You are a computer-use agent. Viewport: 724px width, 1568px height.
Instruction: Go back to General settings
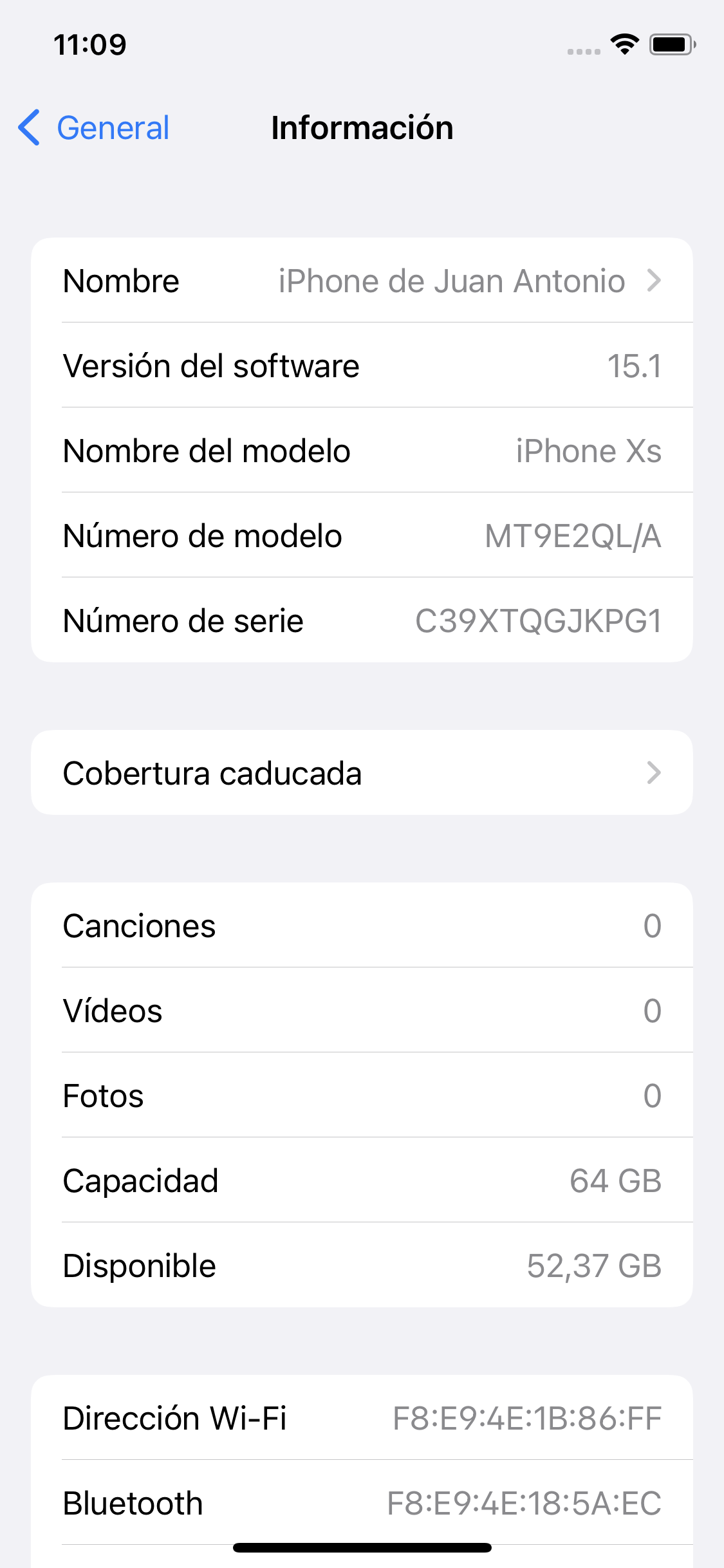[94, 127]
